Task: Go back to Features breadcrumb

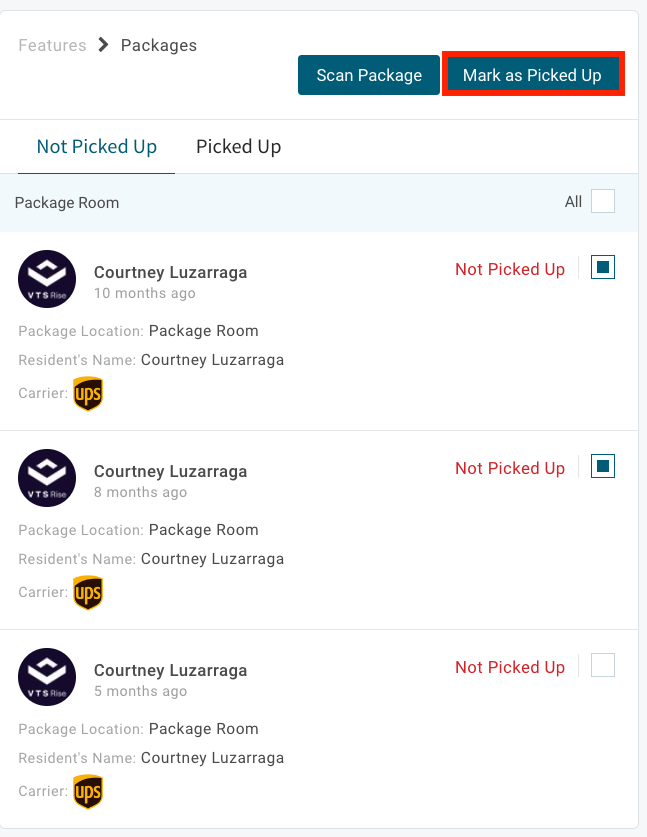Action: click(x=52, y=45)
